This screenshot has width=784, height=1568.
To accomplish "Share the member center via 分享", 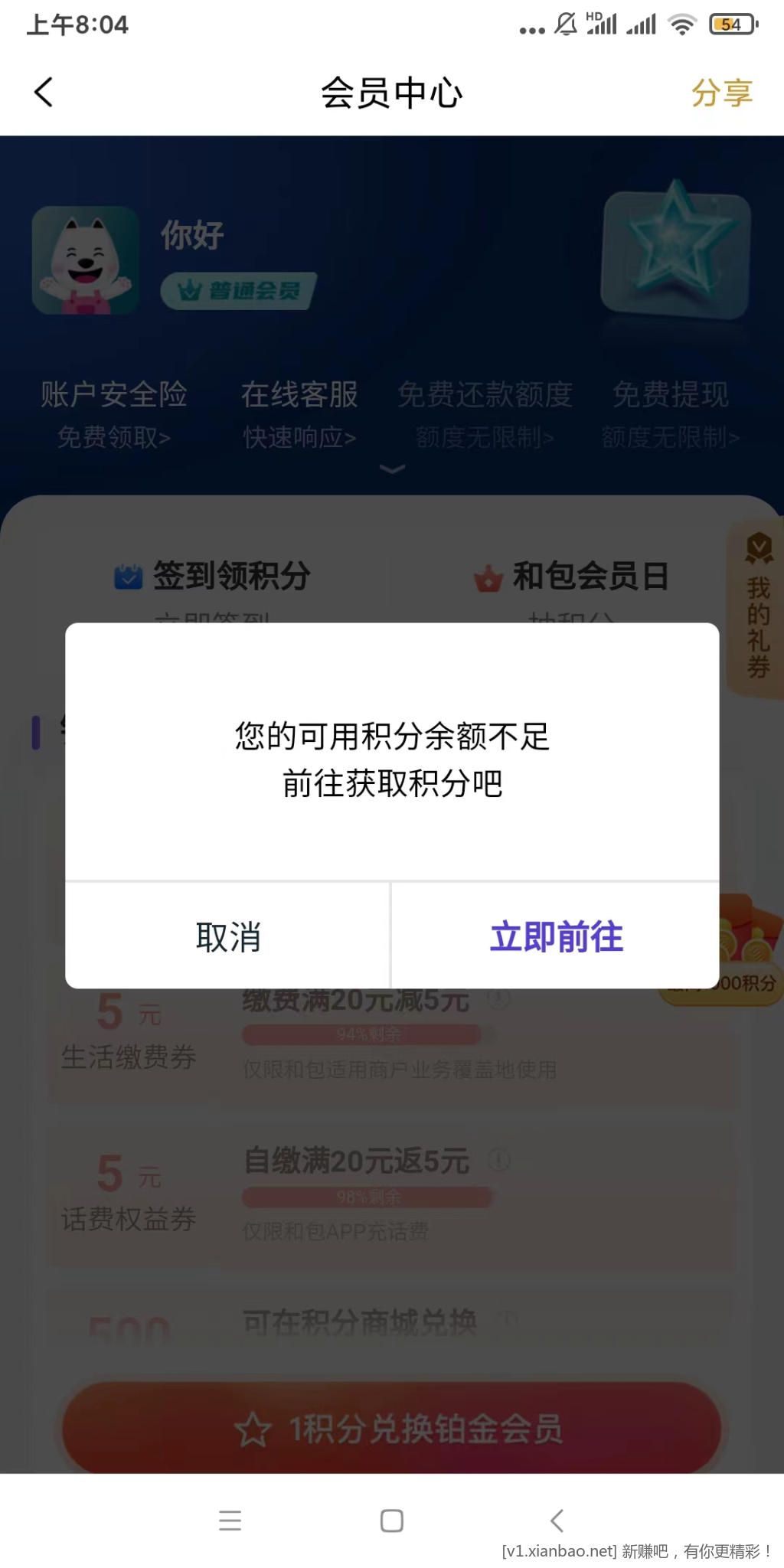I will [x=721, y=93].
